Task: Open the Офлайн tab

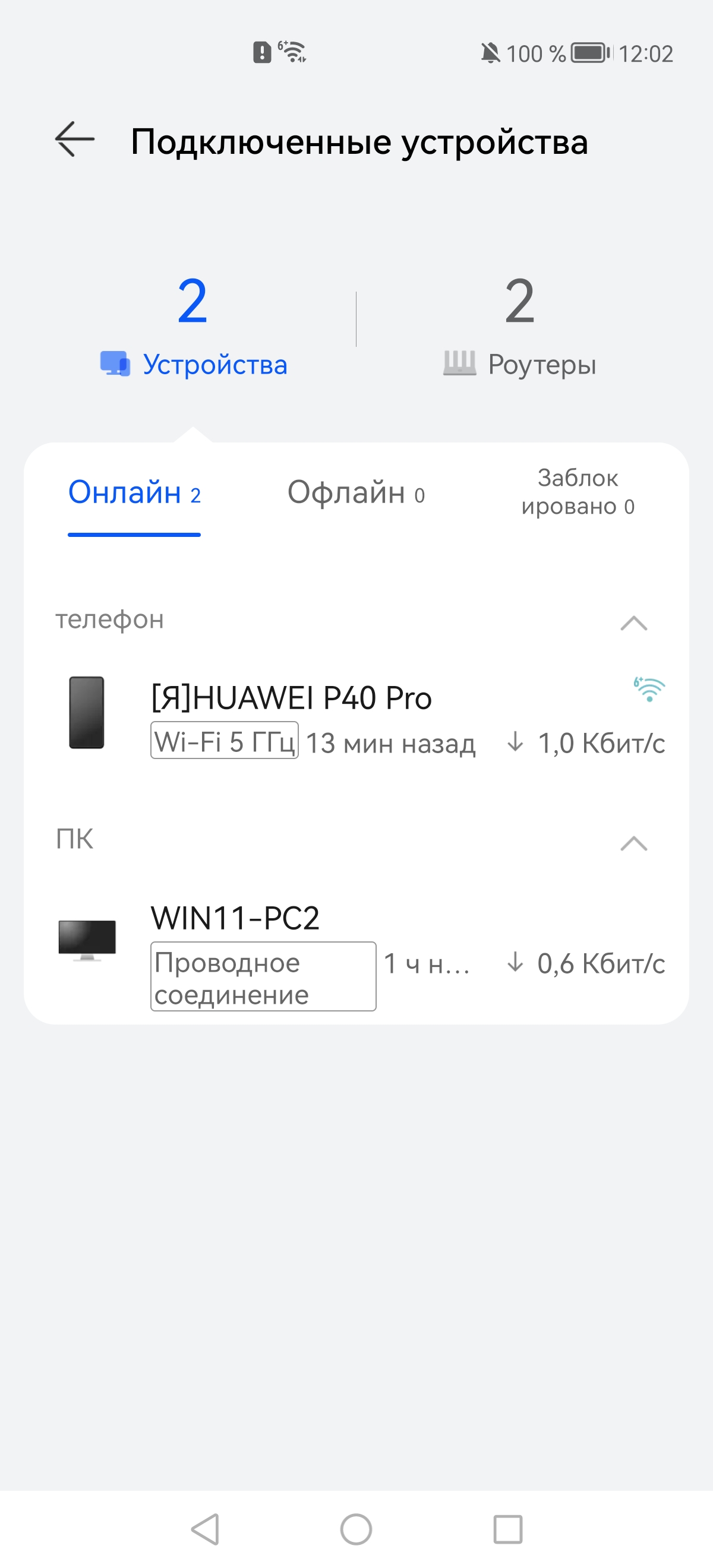Action: [355, 493]
